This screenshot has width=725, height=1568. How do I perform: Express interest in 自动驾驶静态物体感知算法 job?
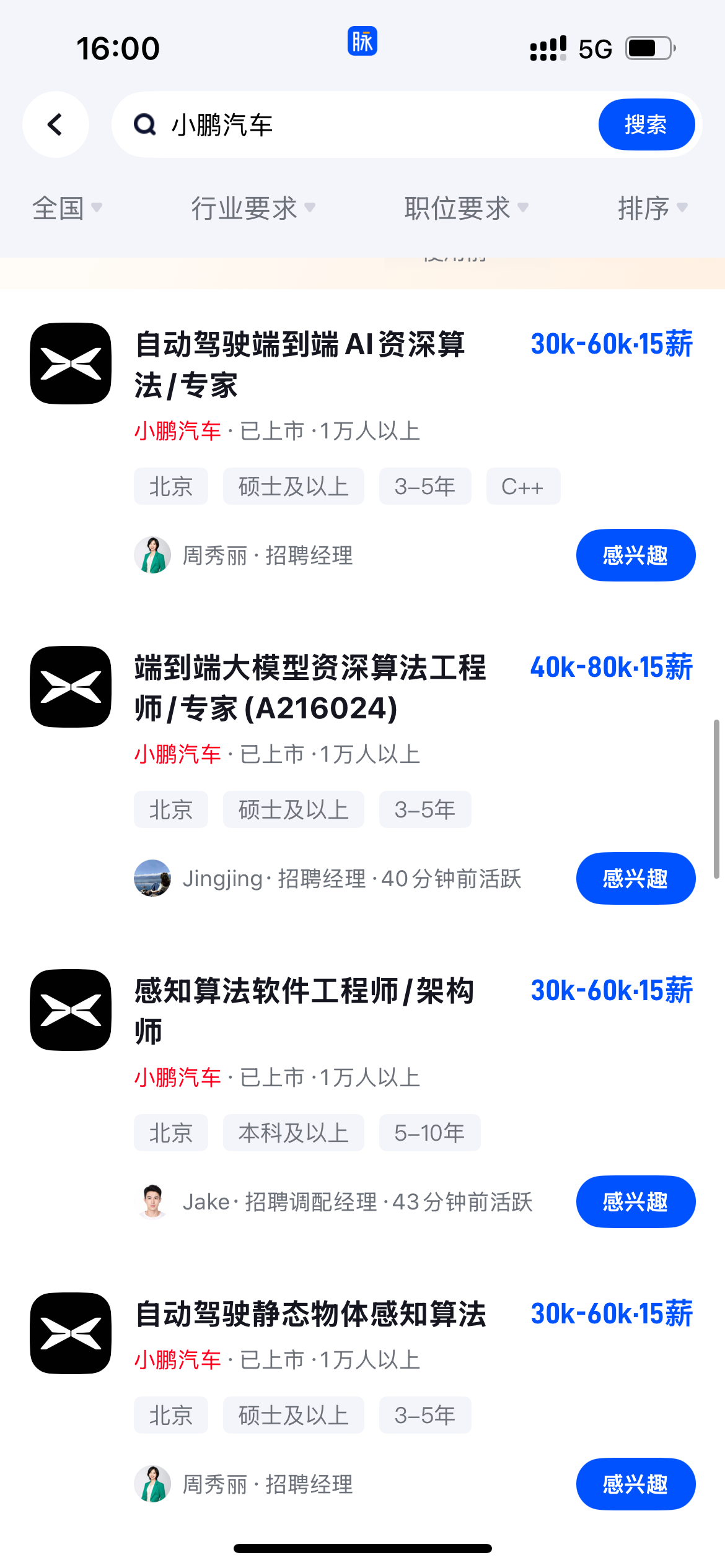point(635,1484)
